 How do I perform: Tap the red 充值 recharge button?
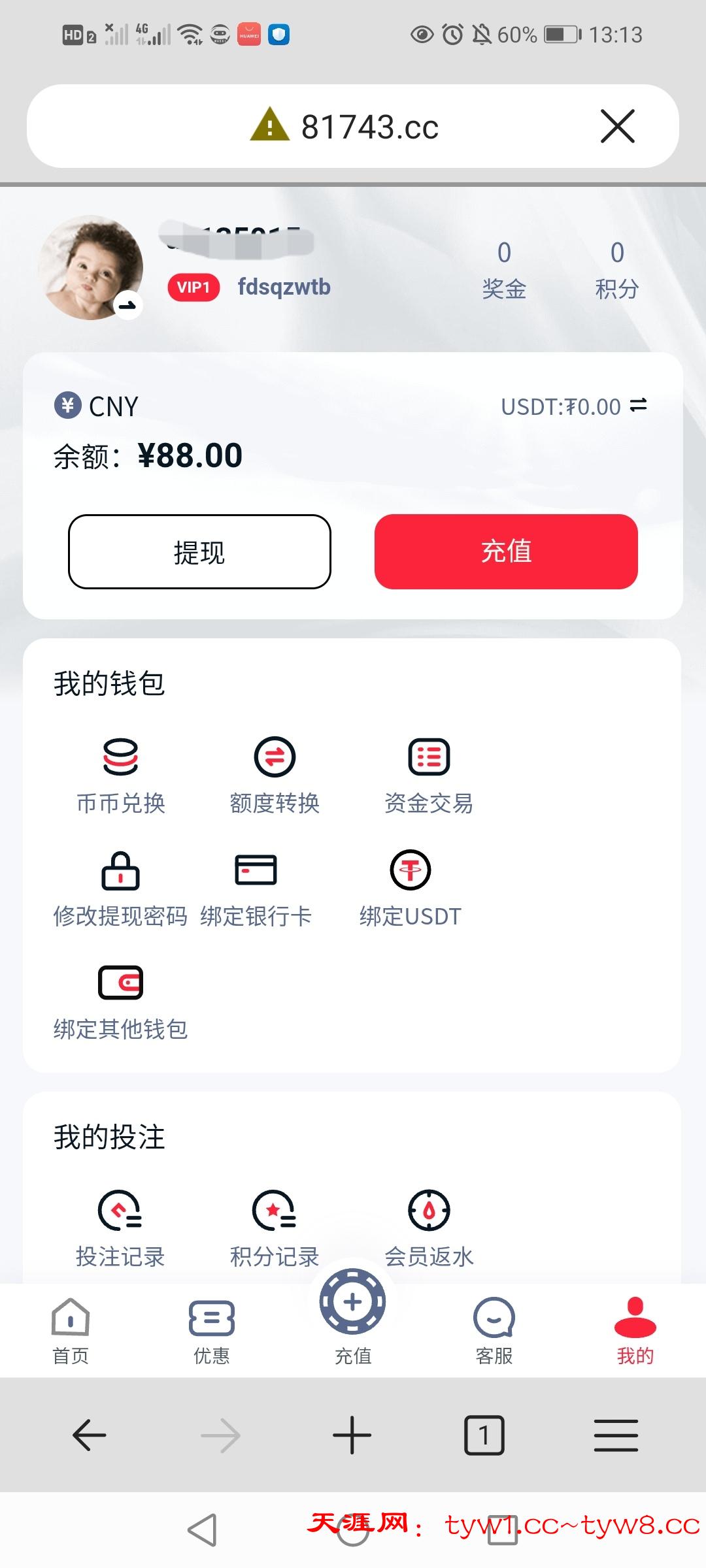point(506,552)
